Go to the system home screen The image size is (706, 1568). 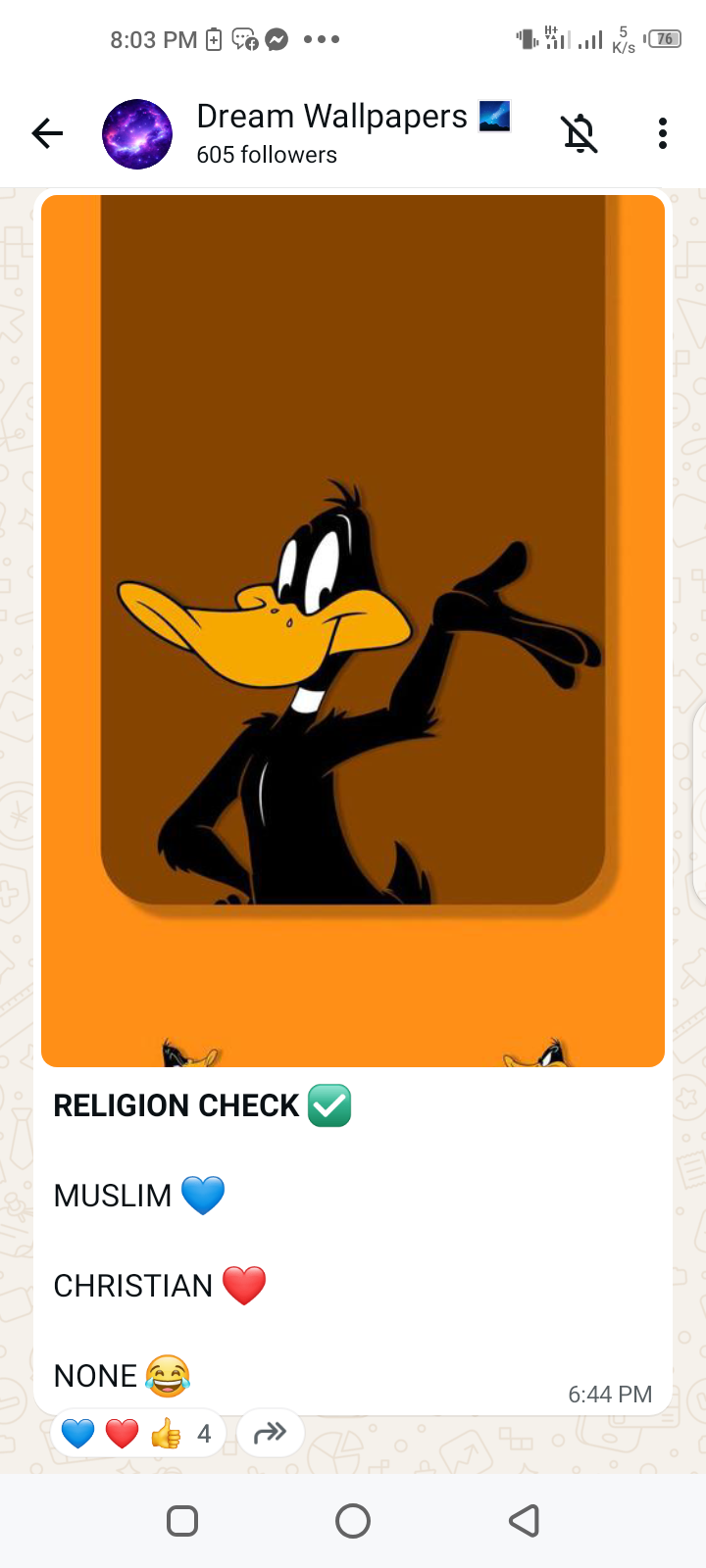[x=353, y=1521]
